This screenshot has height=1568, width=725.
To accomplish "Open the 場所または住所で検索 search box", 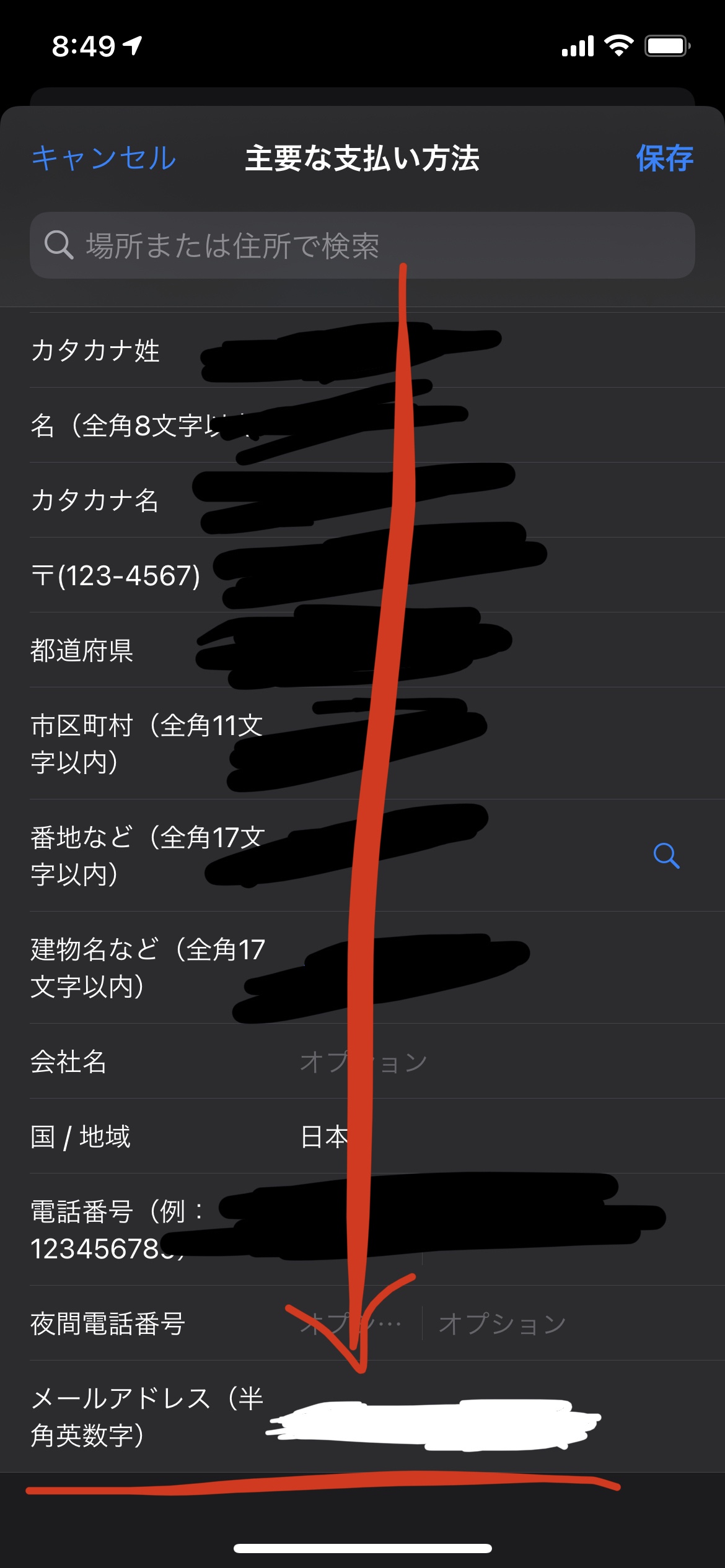I will pyautogui.click(x=362, y=246).
